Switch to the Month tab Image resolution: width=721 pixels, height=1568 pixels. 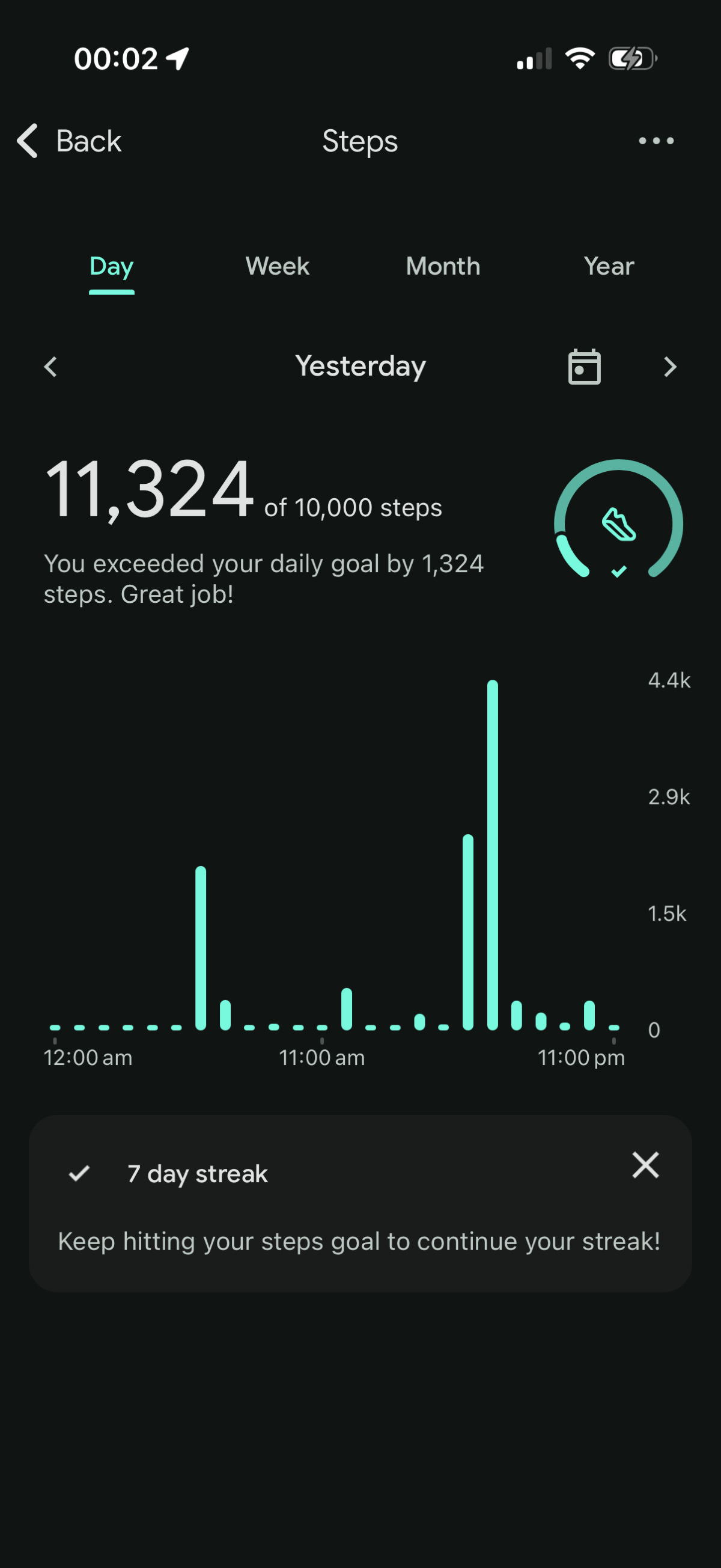pyautogui.click(x=443, y=267)
